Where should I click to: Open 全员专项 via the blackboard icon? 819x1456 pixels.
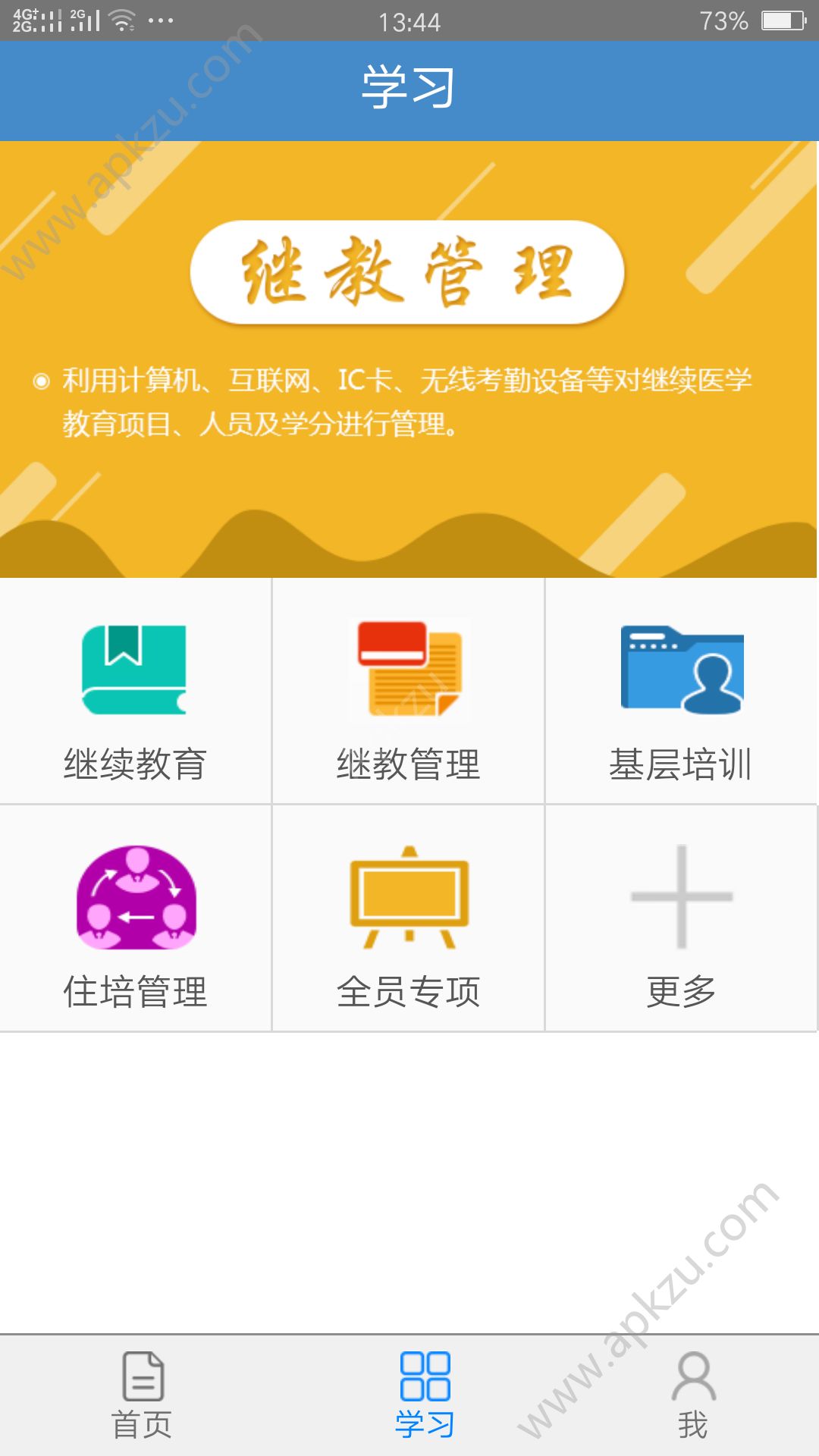coord(409,895)
